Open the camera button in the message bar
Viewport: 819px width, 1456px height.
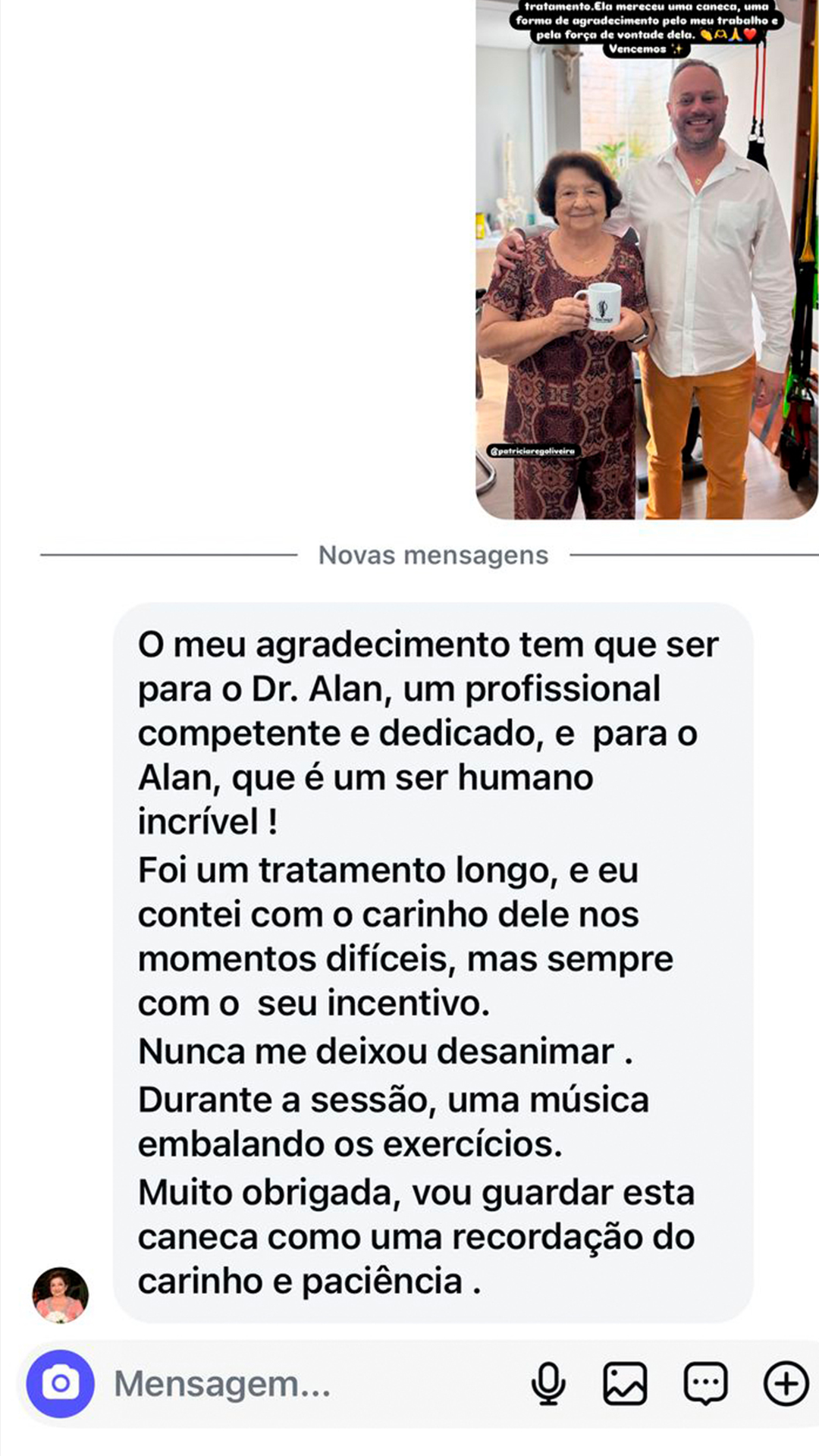[x=60, y=1384]
